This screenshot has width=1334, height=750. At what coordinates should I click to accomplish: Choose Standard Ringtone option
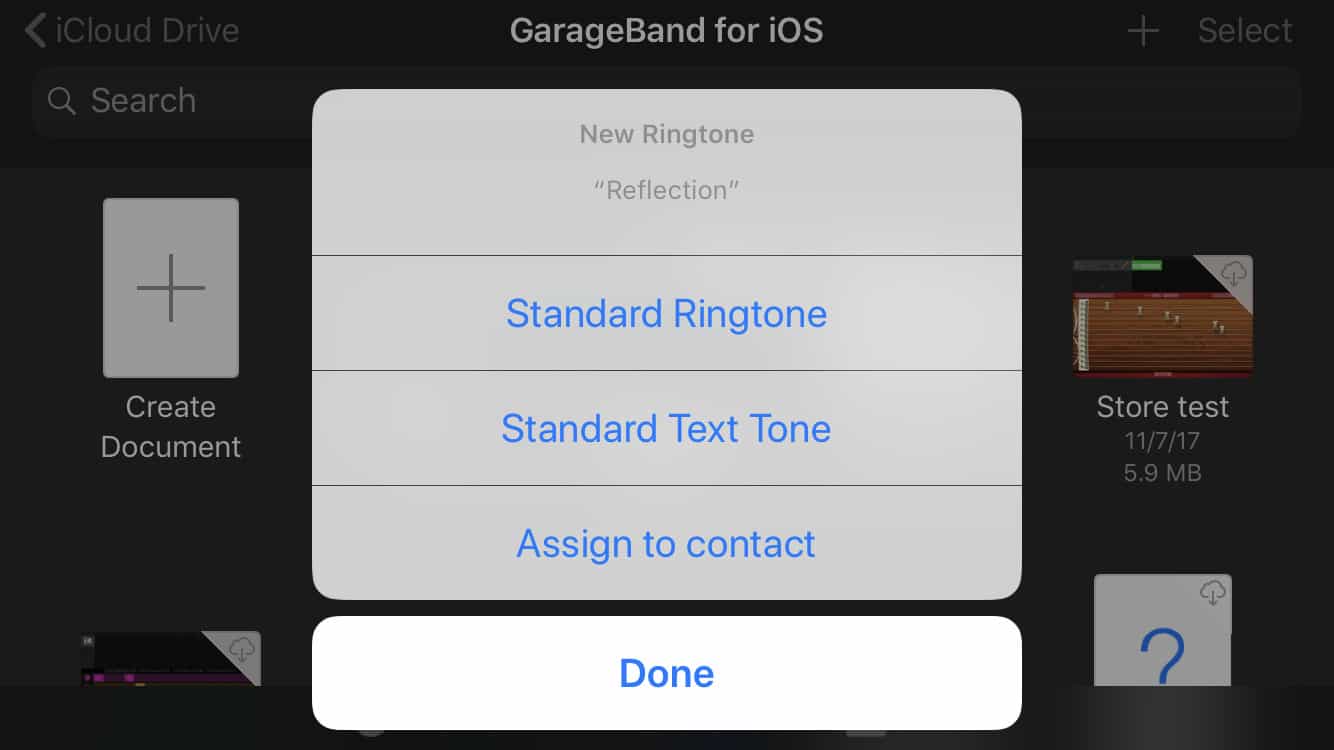click(666, 314)
